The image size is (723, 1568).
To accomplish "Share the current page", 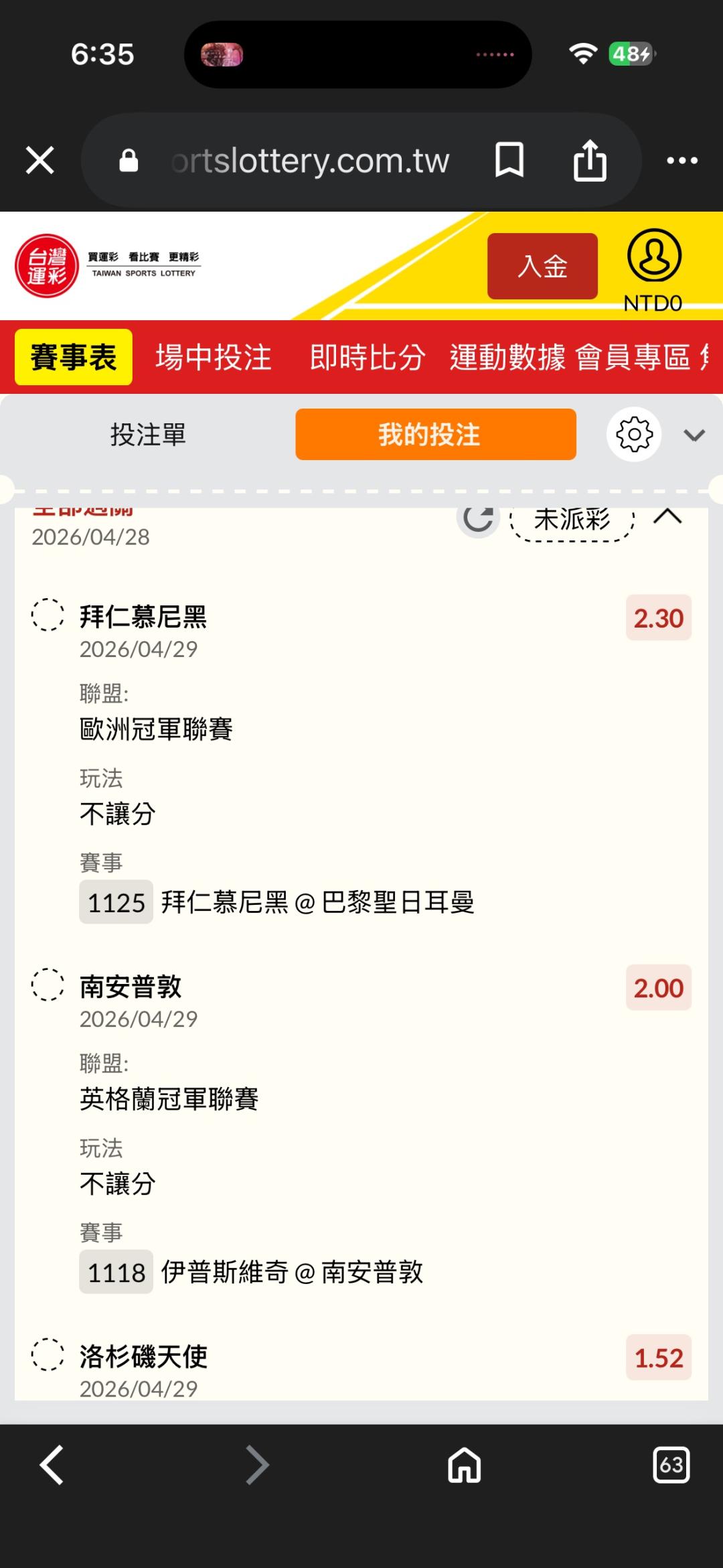I will pyautogui.click(x=590, y=160).
